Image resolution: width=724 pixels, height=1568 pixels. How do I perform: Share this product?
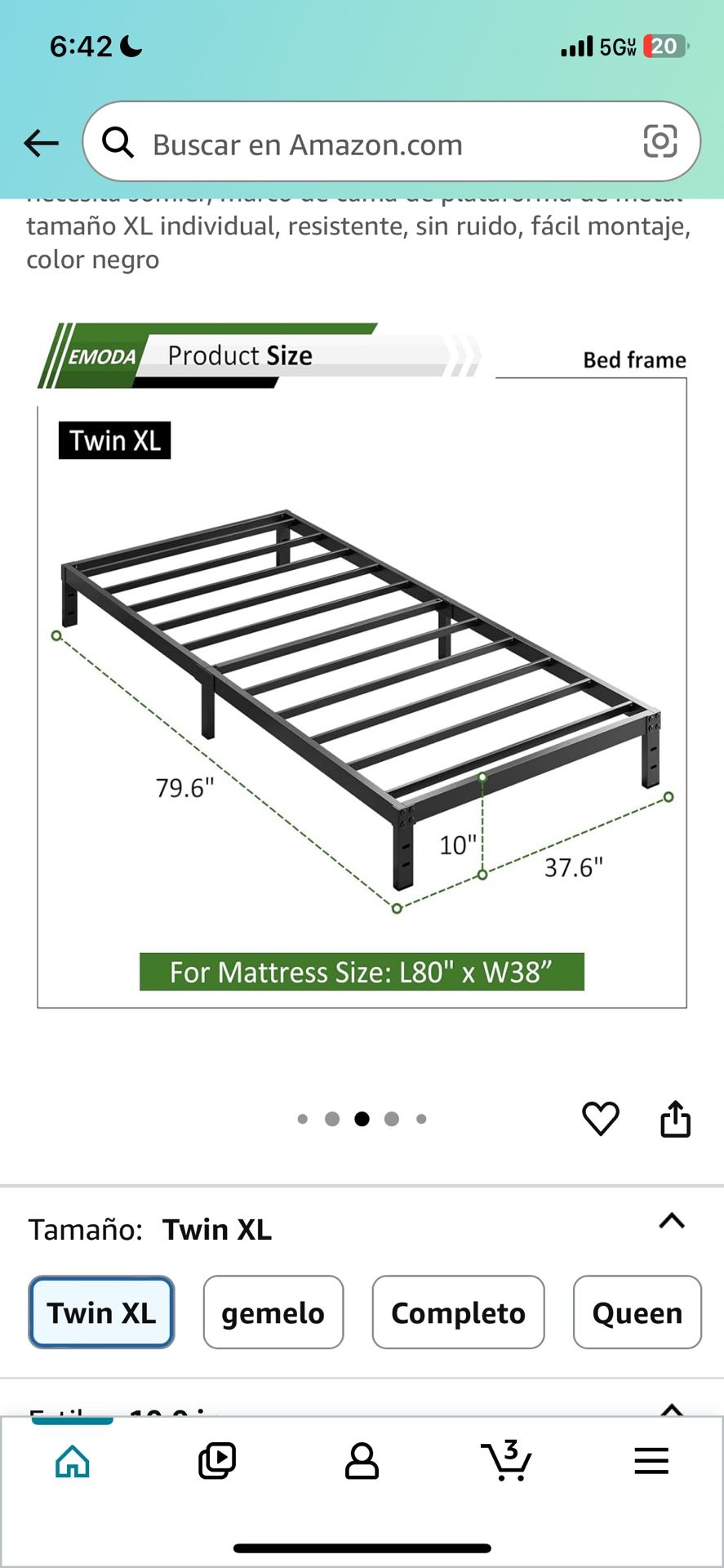(675, 1118)
